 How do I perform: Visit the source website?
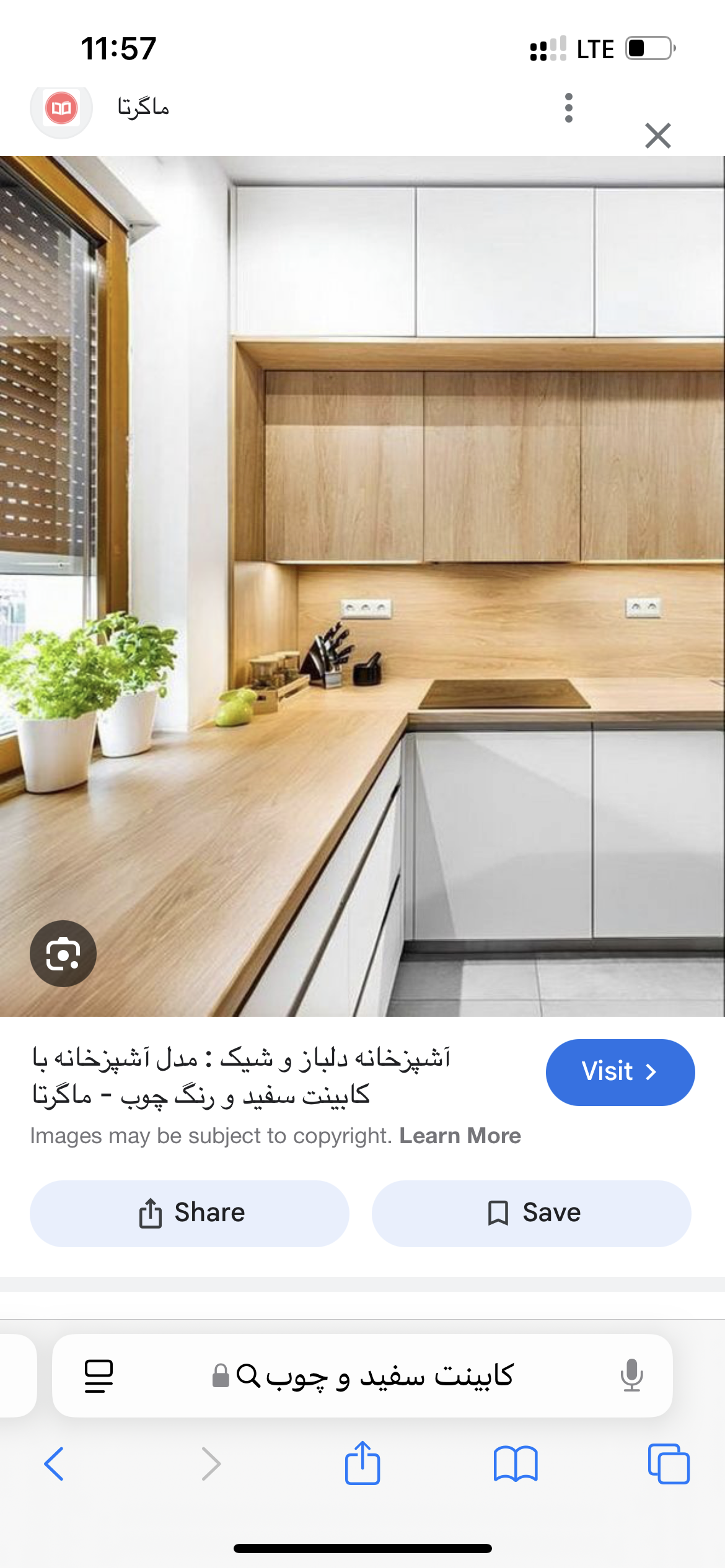click(620, 1072)
